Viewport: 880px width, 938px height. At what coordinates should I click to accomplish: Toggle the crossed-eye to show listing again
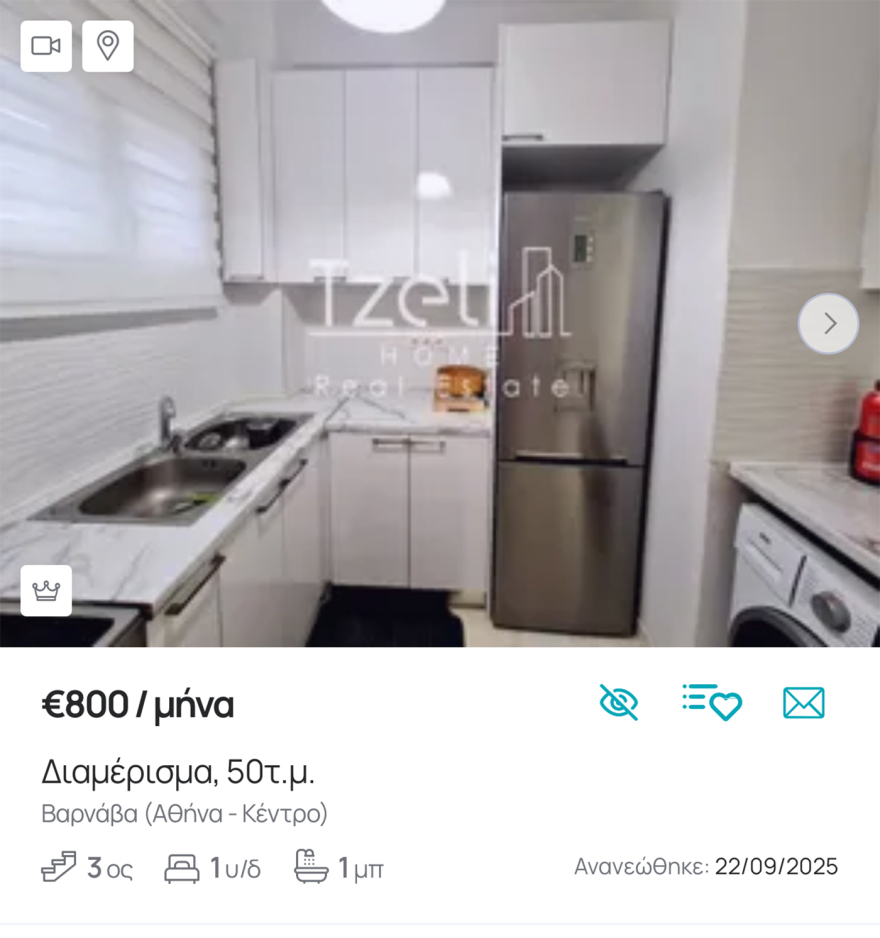618,703
